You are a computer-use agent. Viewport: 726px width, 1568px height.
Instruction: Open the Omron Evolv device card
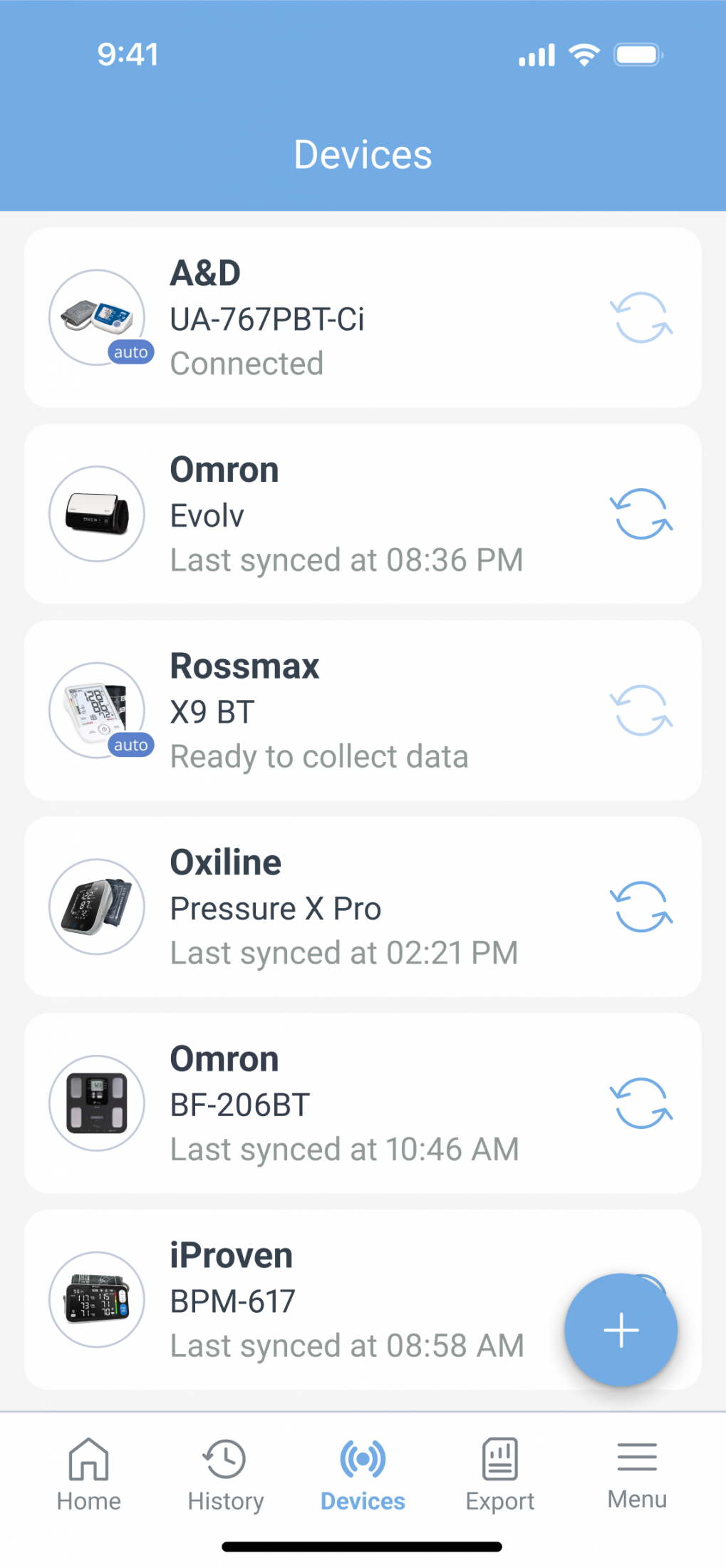(x=363, y=514)
